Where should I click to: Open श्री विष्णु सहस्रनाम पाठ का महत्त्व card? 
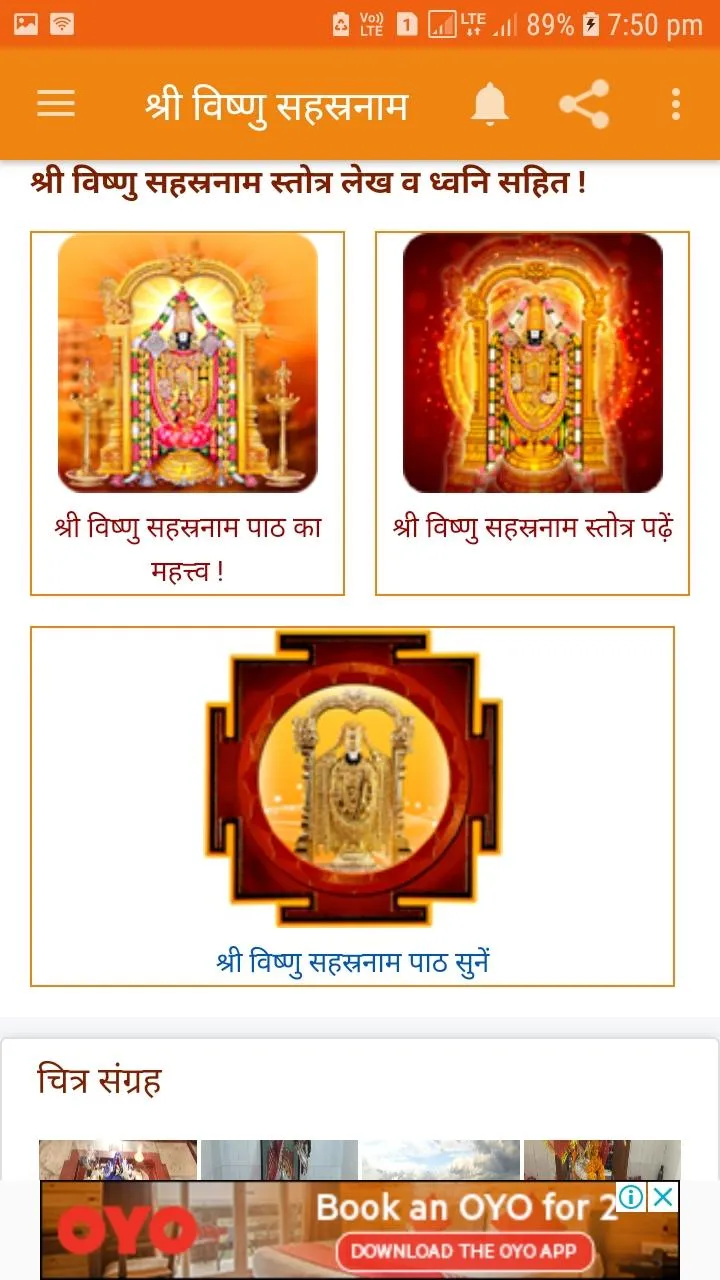[187, 413]
